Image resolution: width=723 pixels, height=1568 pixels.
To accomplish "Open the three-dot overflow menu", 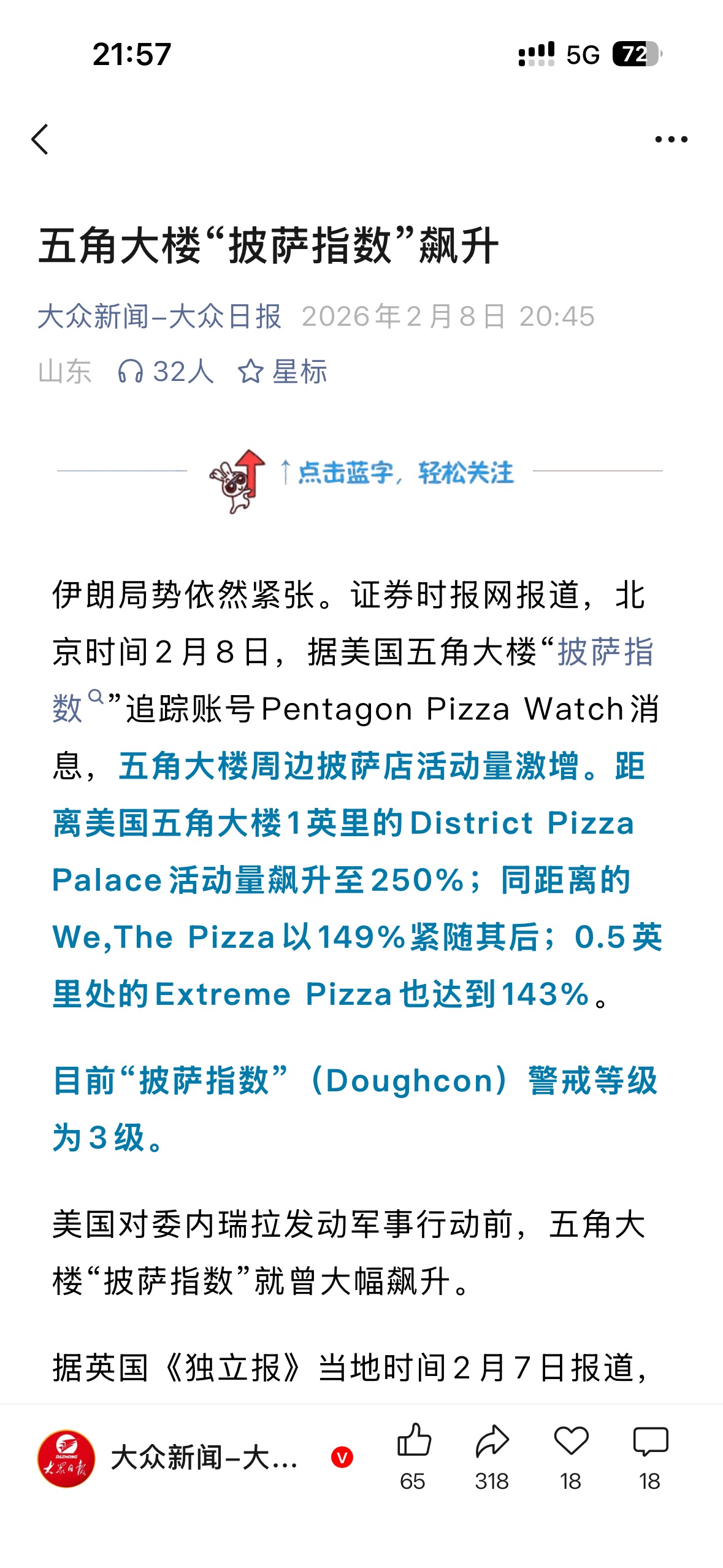I will (x=671, y=139).
